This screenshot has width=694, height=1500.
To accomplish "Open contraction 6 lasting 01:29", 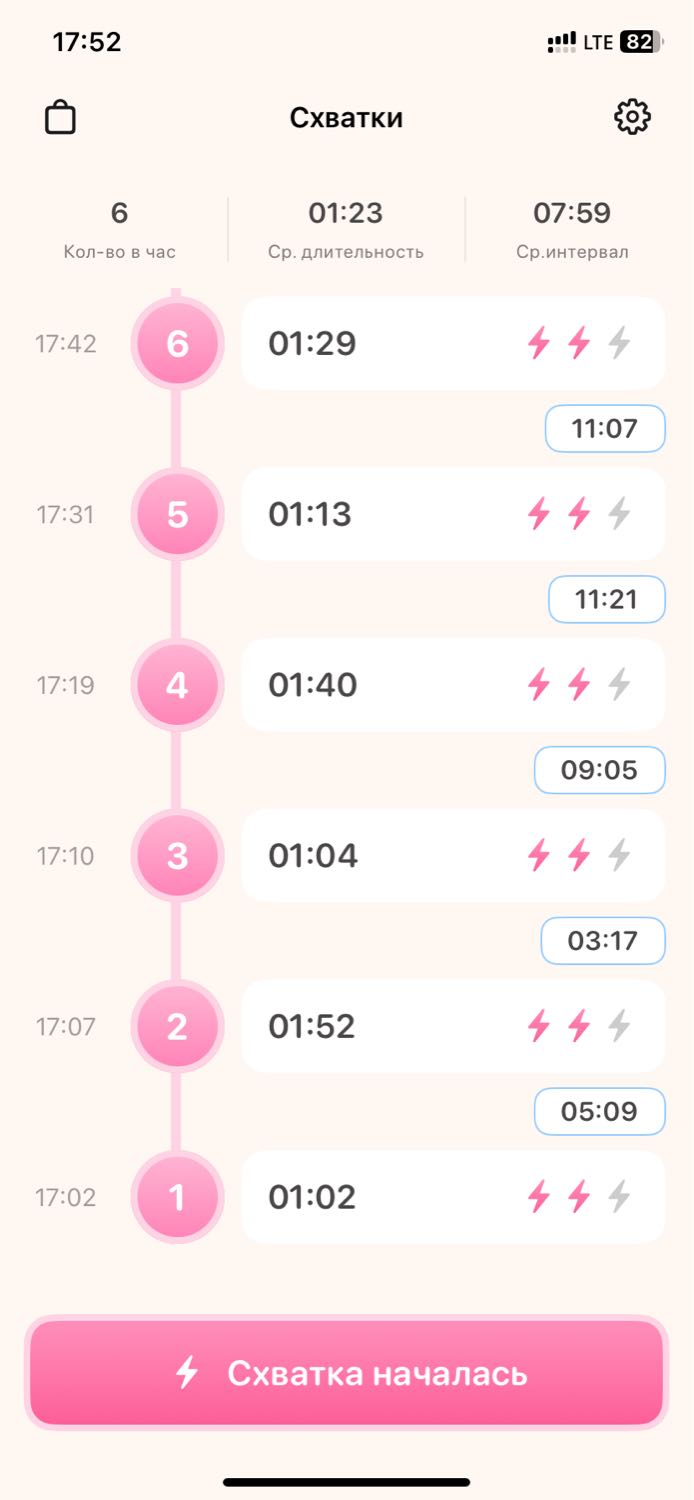I will point(453,343).
